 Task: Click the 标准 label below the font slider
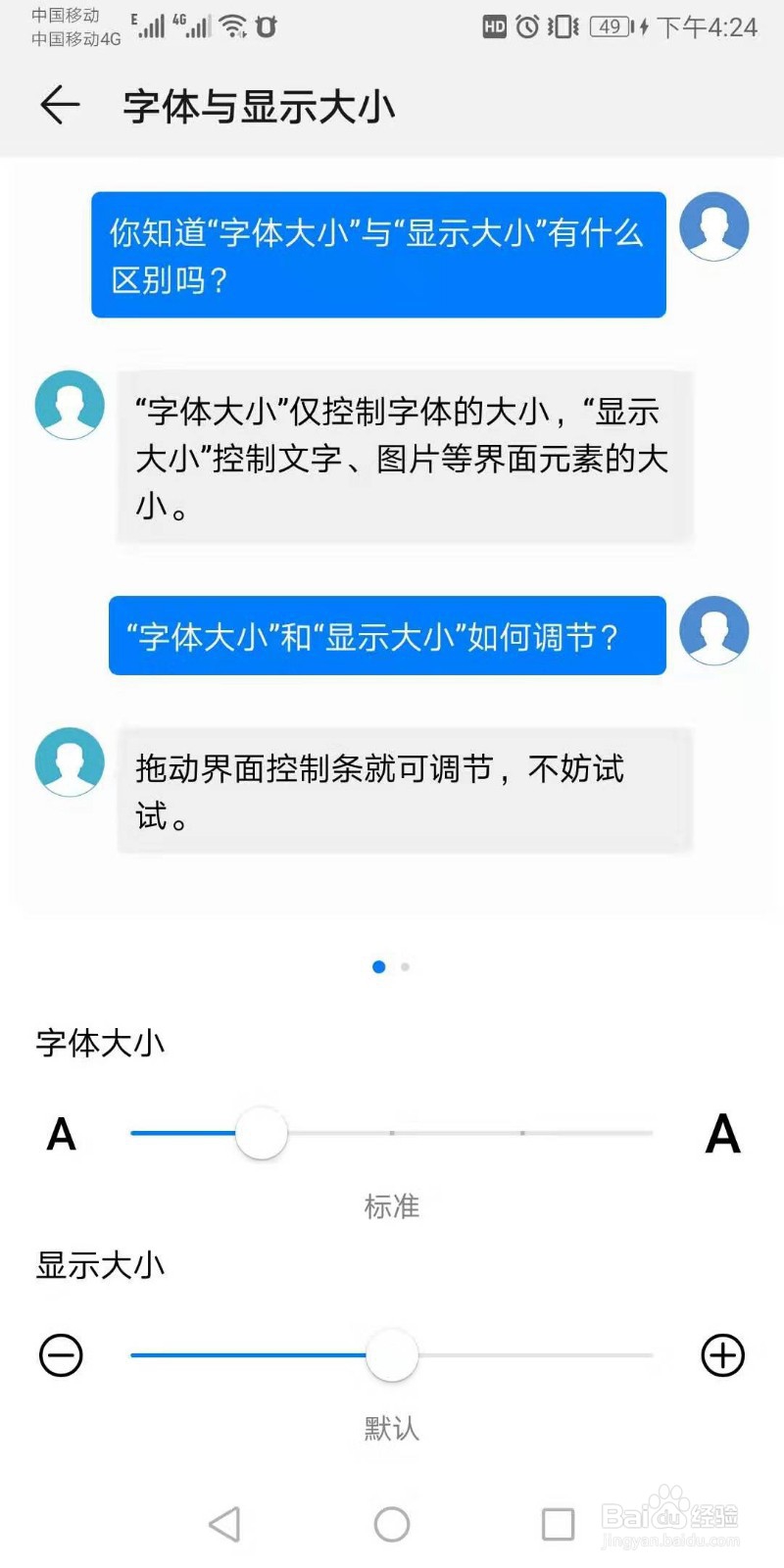[391, 1206]
